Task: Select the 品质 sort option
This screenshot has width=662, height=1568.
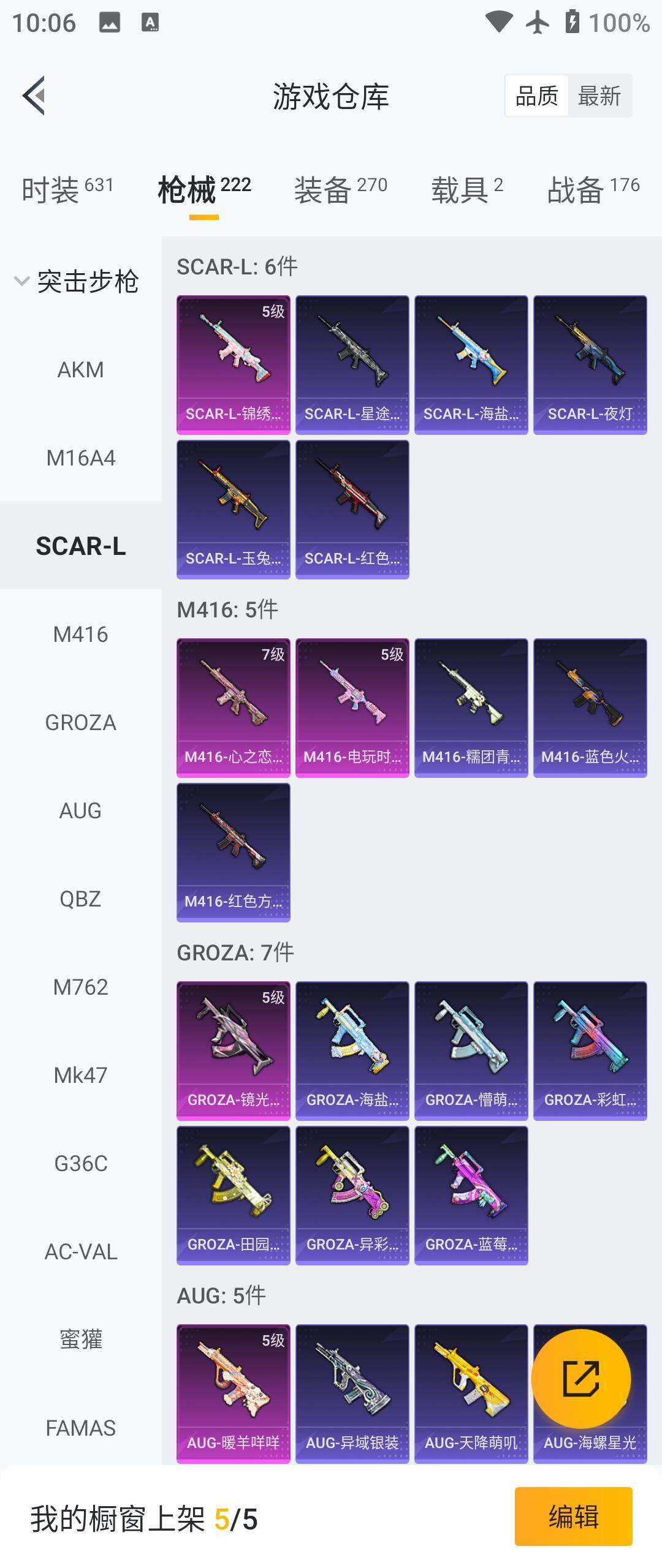Action: pyautogui.click(x=537, y=96)
